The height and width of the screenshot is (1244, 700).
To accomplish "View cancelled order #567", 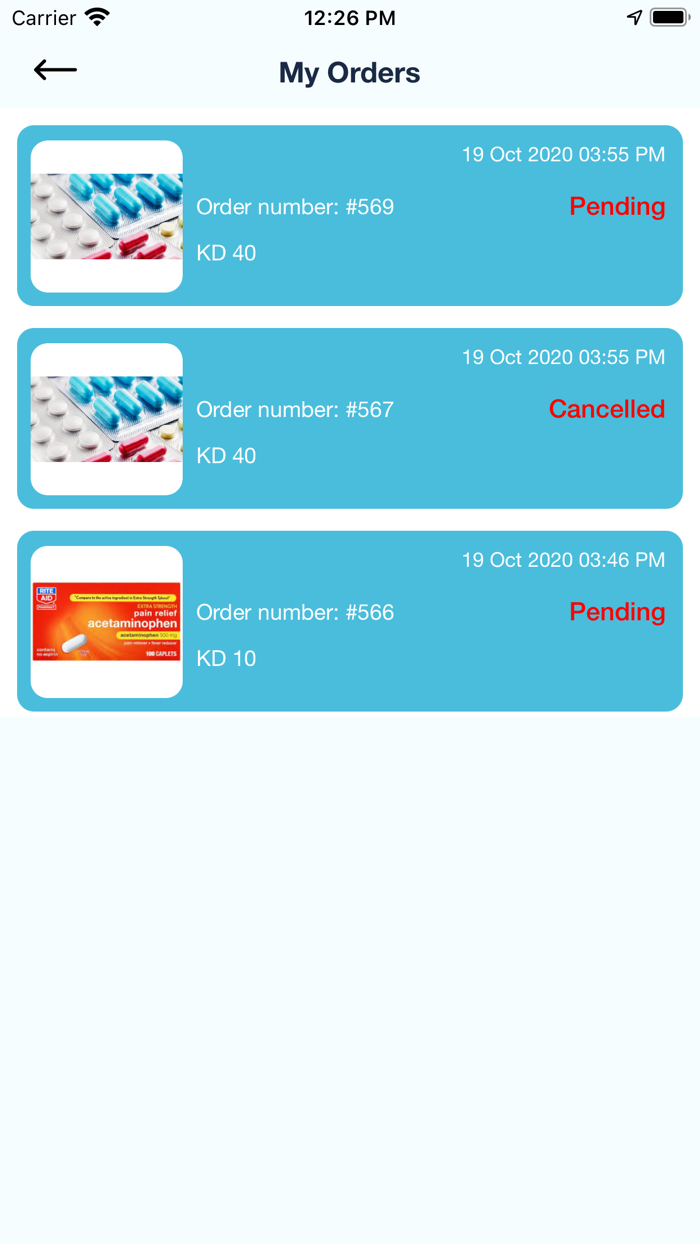I will (x=350, y=419).
